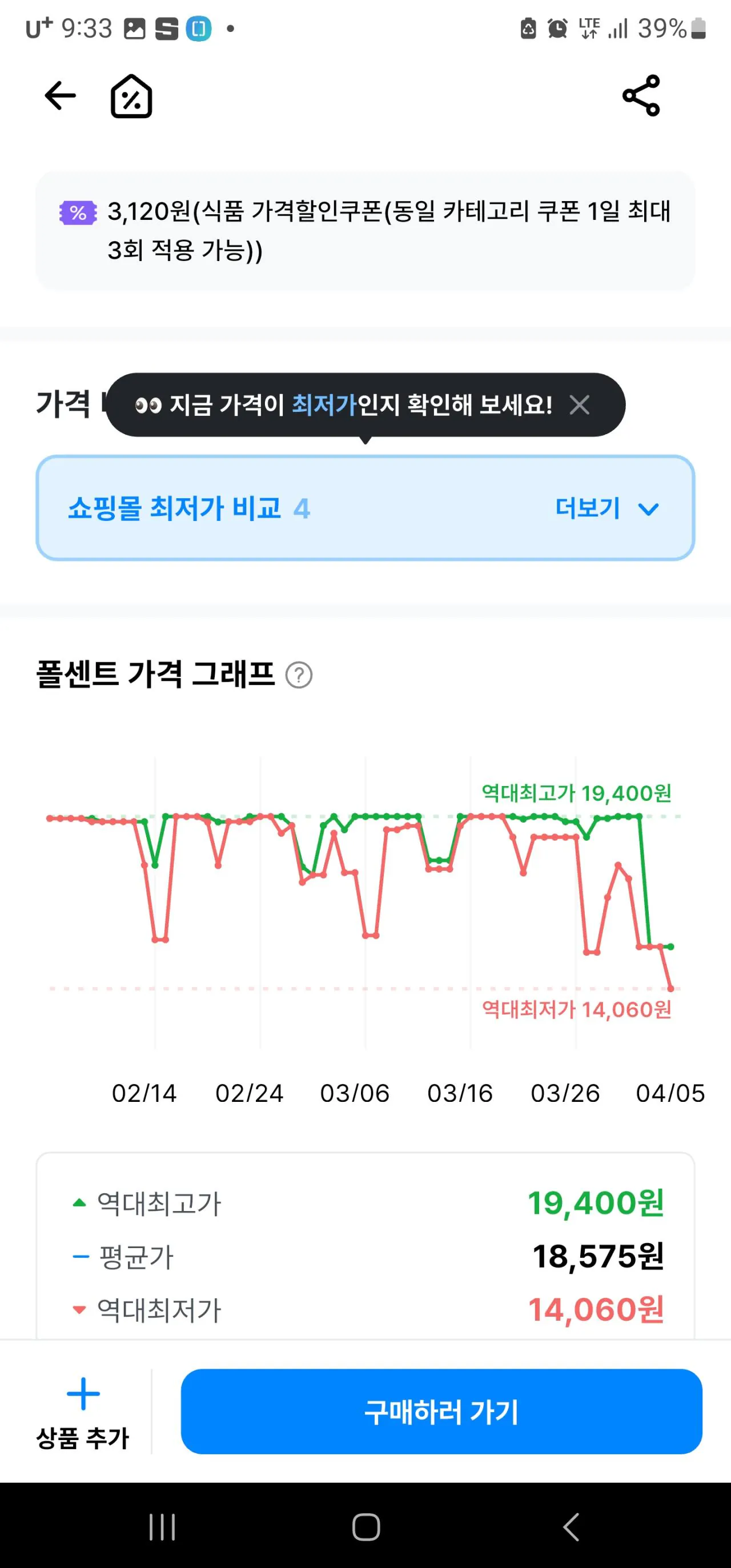Tap the 최저가 highlighted link text
The height and width of the screenshot is (1568, 731).
(323, 405)
